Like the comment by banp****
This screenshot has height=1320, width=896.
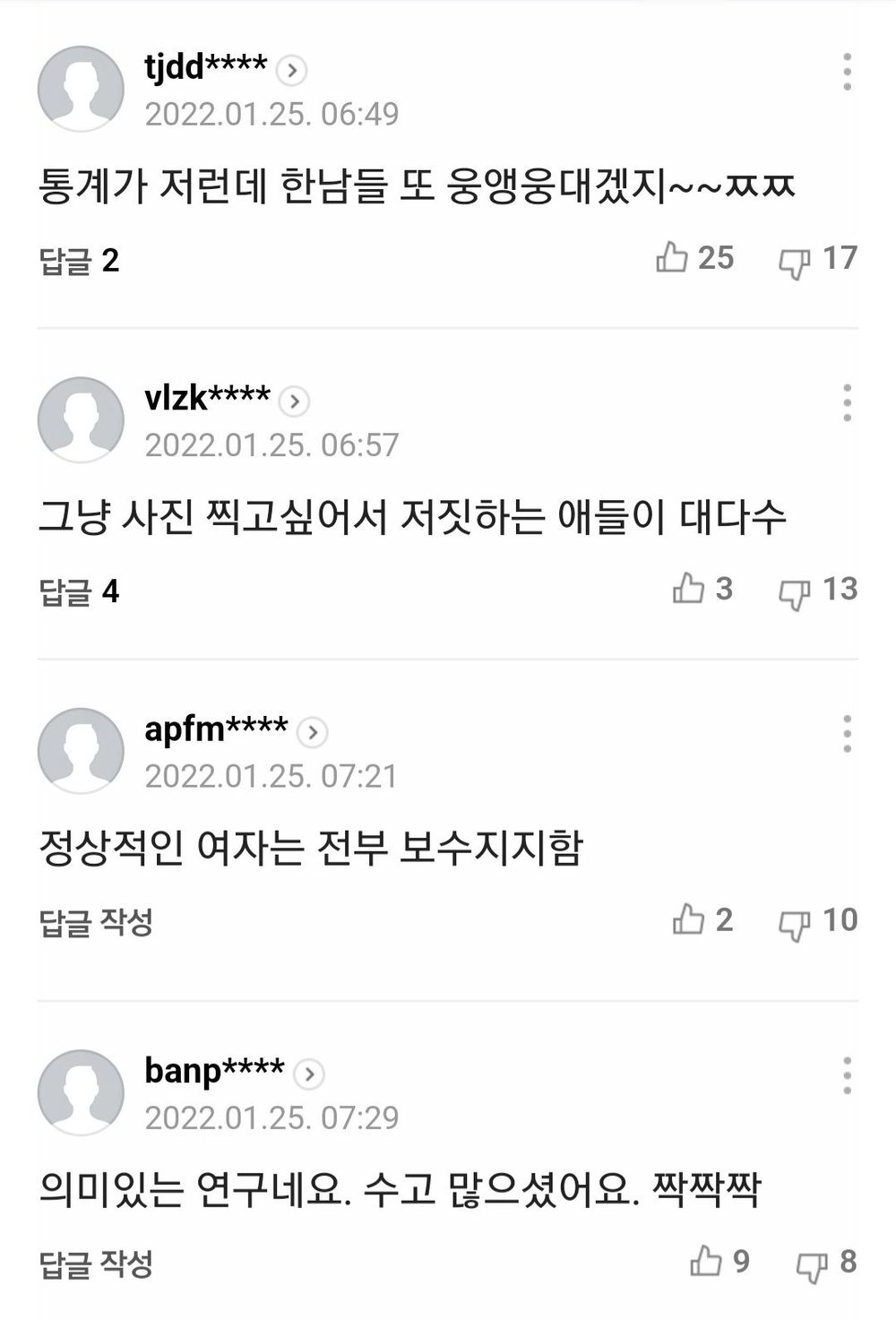pyautogui.click(x=706, y=1262)
